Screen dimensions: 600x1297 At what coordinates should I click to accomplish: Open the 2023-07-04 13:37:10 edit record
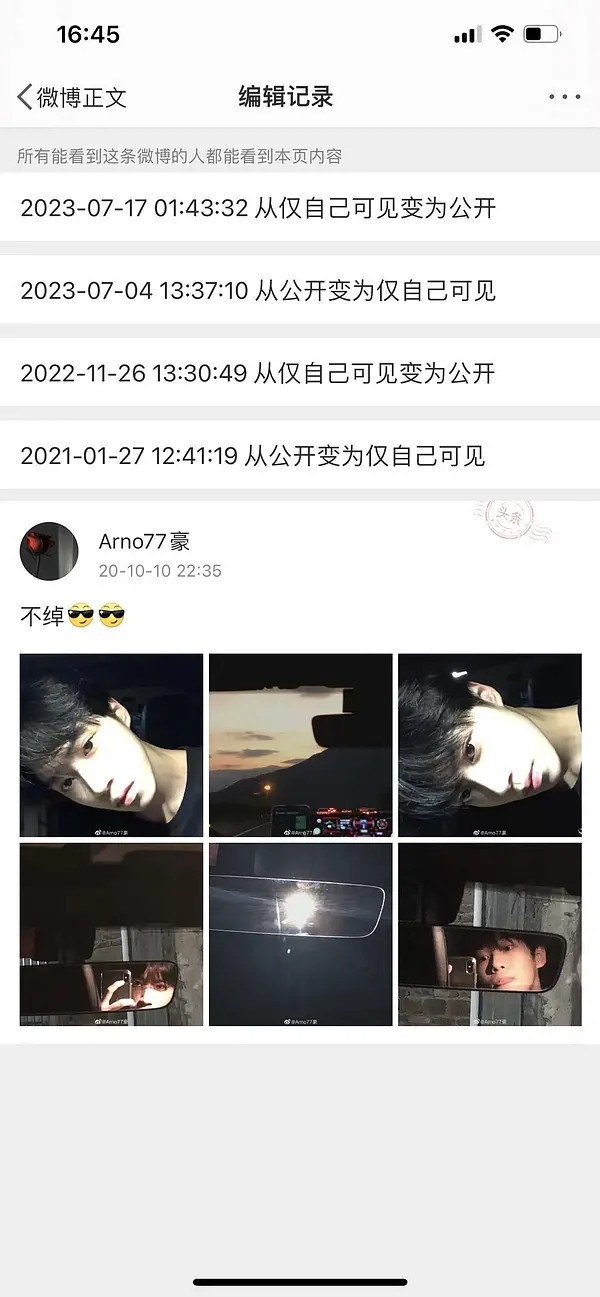pos(258,291)
